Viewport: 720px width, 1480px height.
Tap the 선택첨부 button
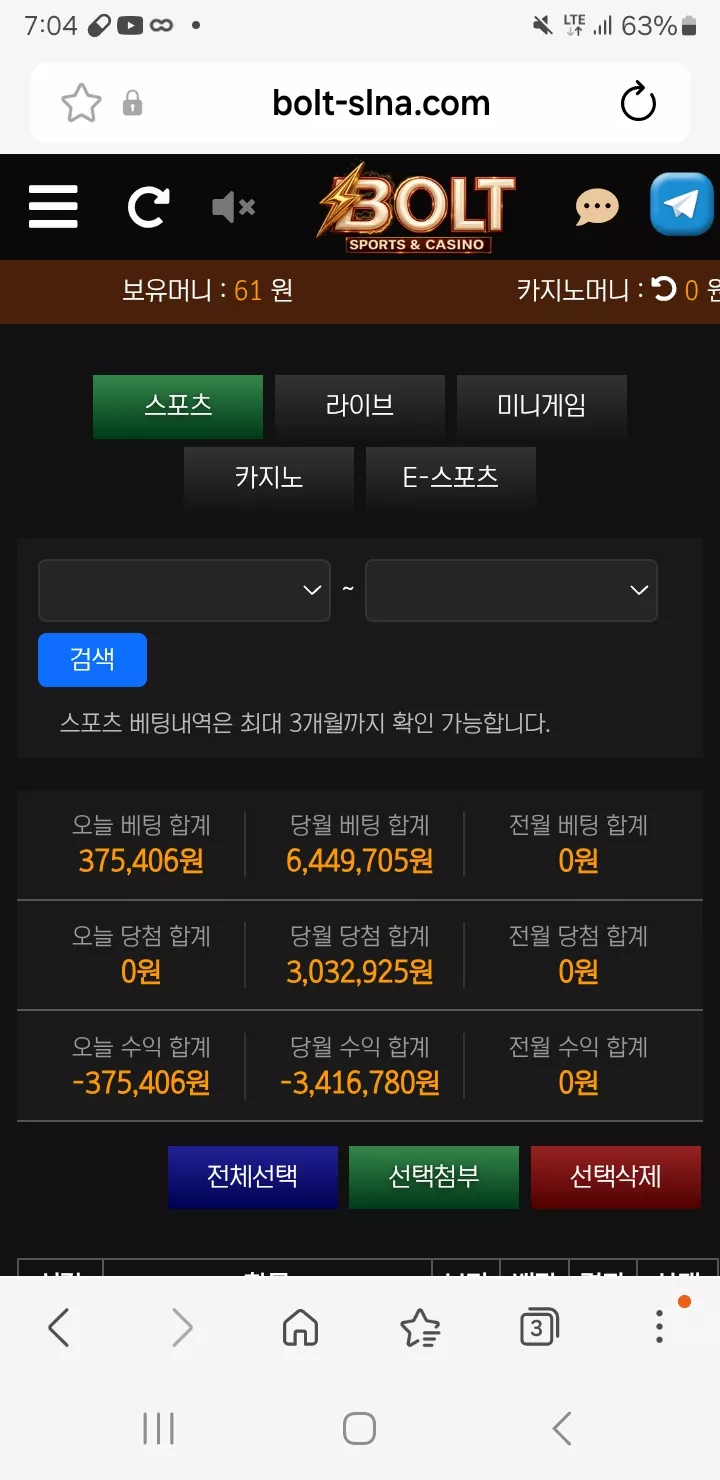click(434, 1177)
